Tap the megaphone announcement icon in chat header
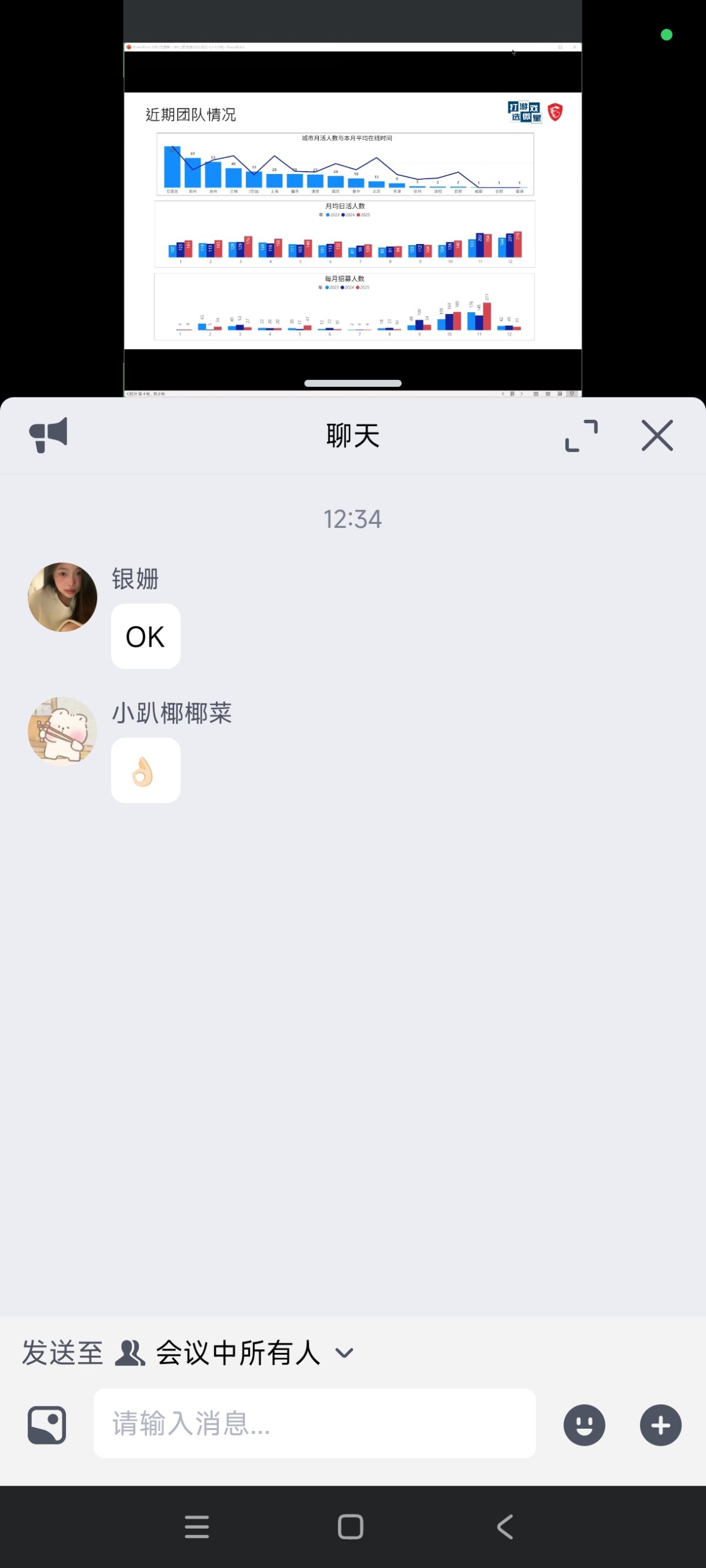Image resolution: width=706 pixels, height=1568 pixels. [x=49, y=434]
